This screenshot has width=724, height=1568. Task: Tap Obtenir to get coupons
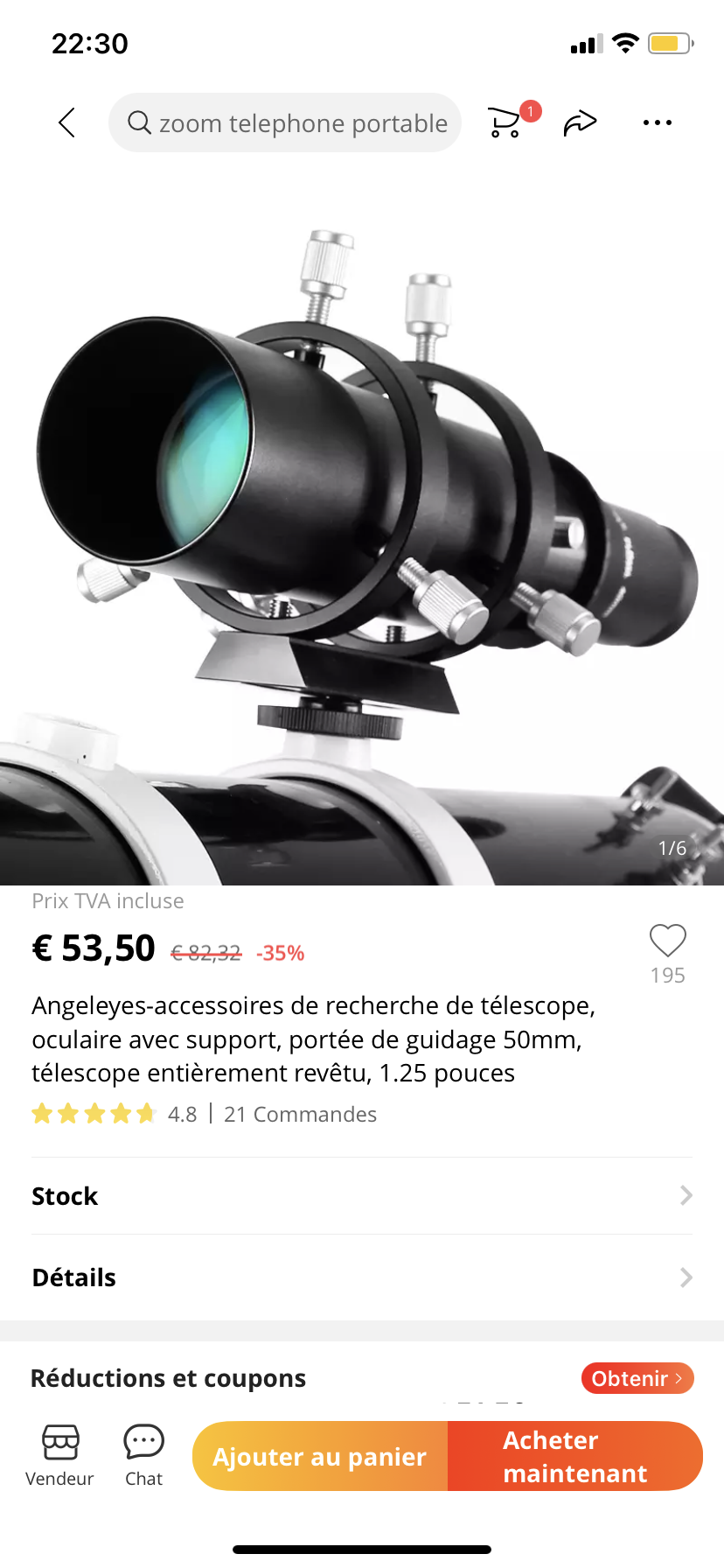pyautogui.click(x=637, y=1378)
